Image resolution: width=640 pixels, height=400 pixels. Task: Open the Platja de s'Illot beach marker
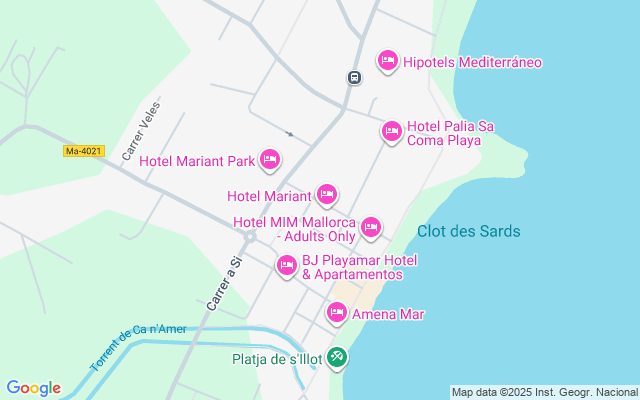337,357
